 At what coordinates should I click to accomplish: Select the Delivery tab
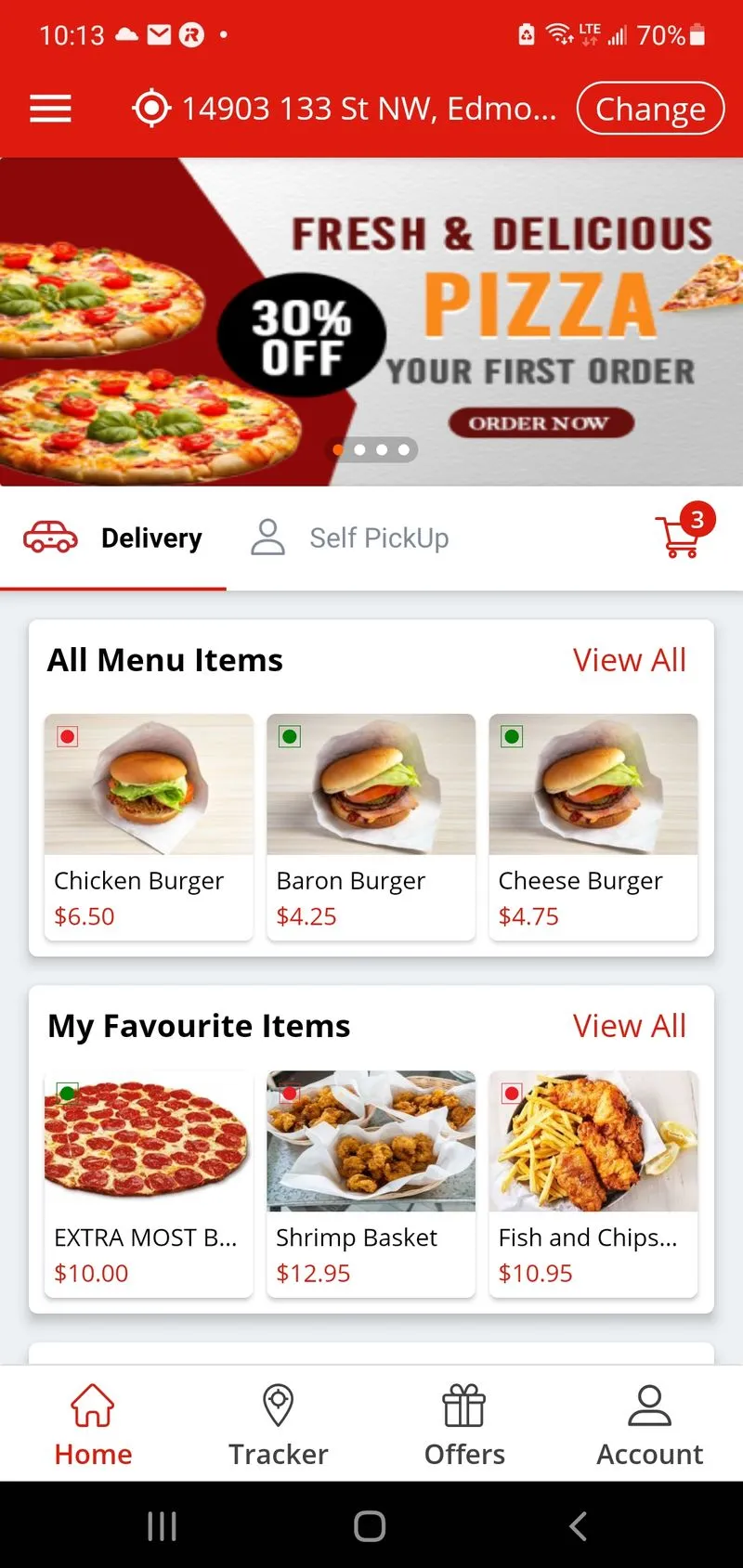pos(113,538)
